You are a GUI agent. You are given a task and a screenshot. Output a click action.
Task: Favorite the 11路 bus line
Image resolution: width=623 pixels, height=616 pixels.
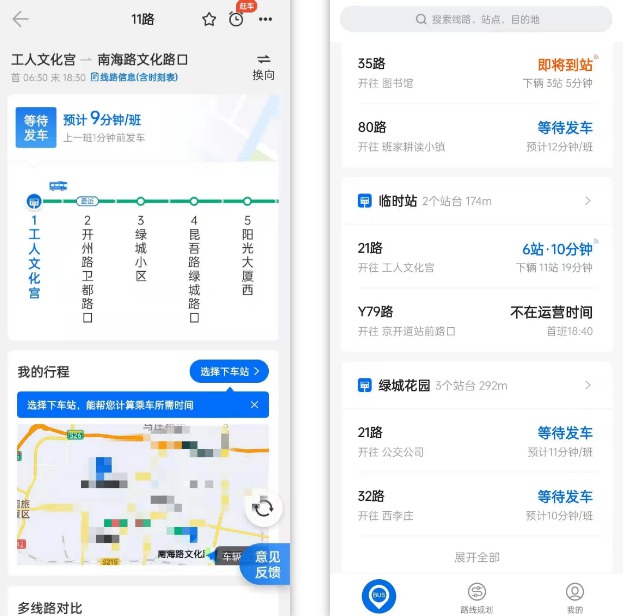[x=209, y=19]
